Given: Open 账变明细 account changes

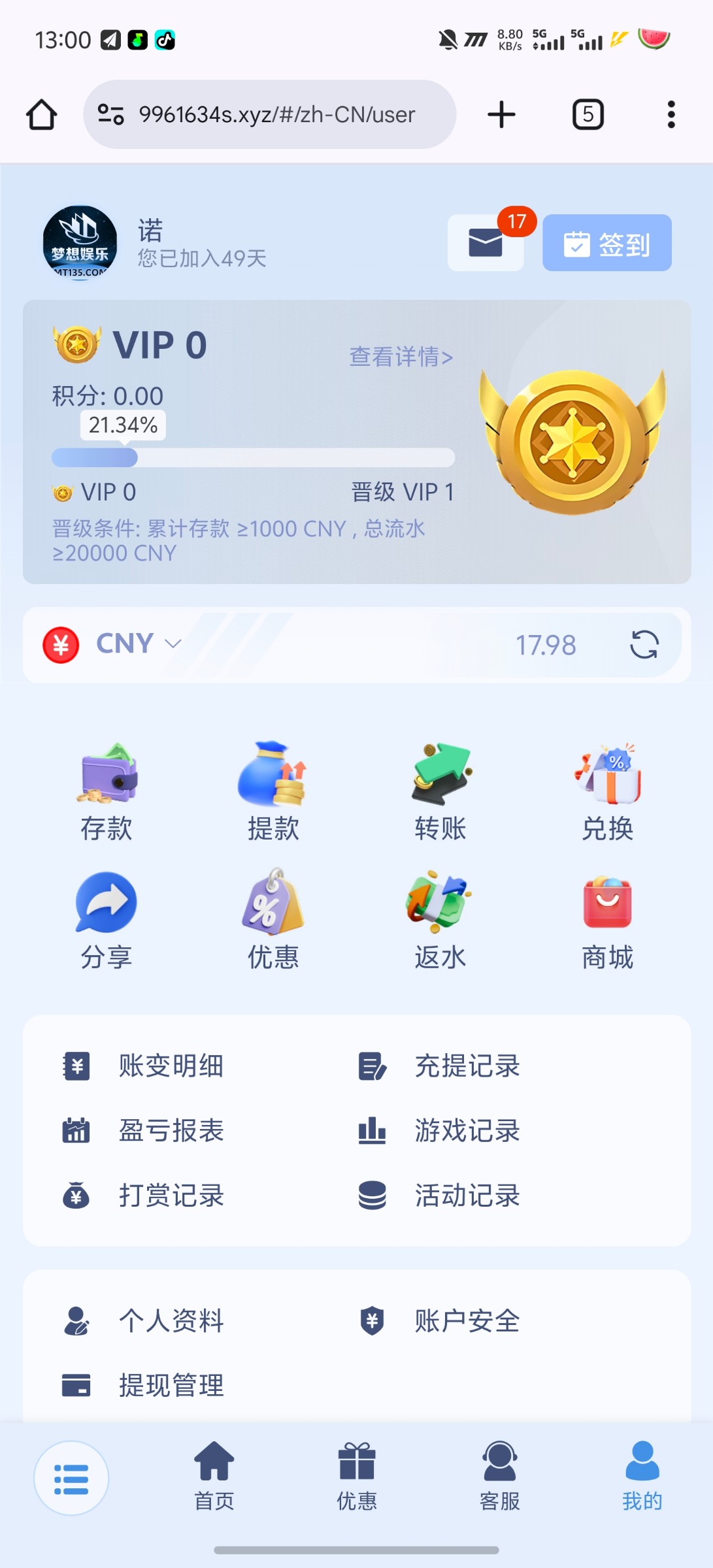Looking at the screenshot, I should tap(171, 1066).
